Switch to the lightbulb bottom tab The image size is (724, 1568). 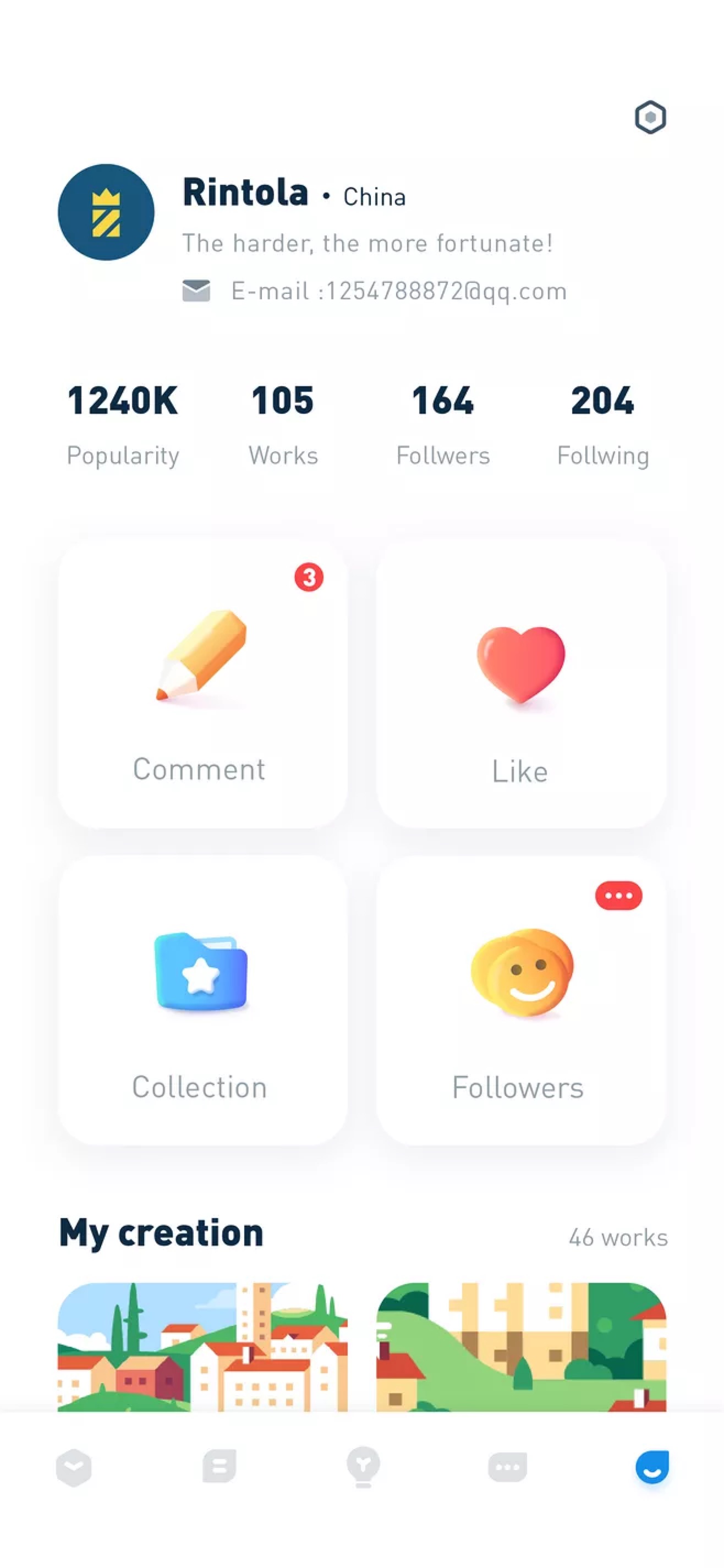363,1467
